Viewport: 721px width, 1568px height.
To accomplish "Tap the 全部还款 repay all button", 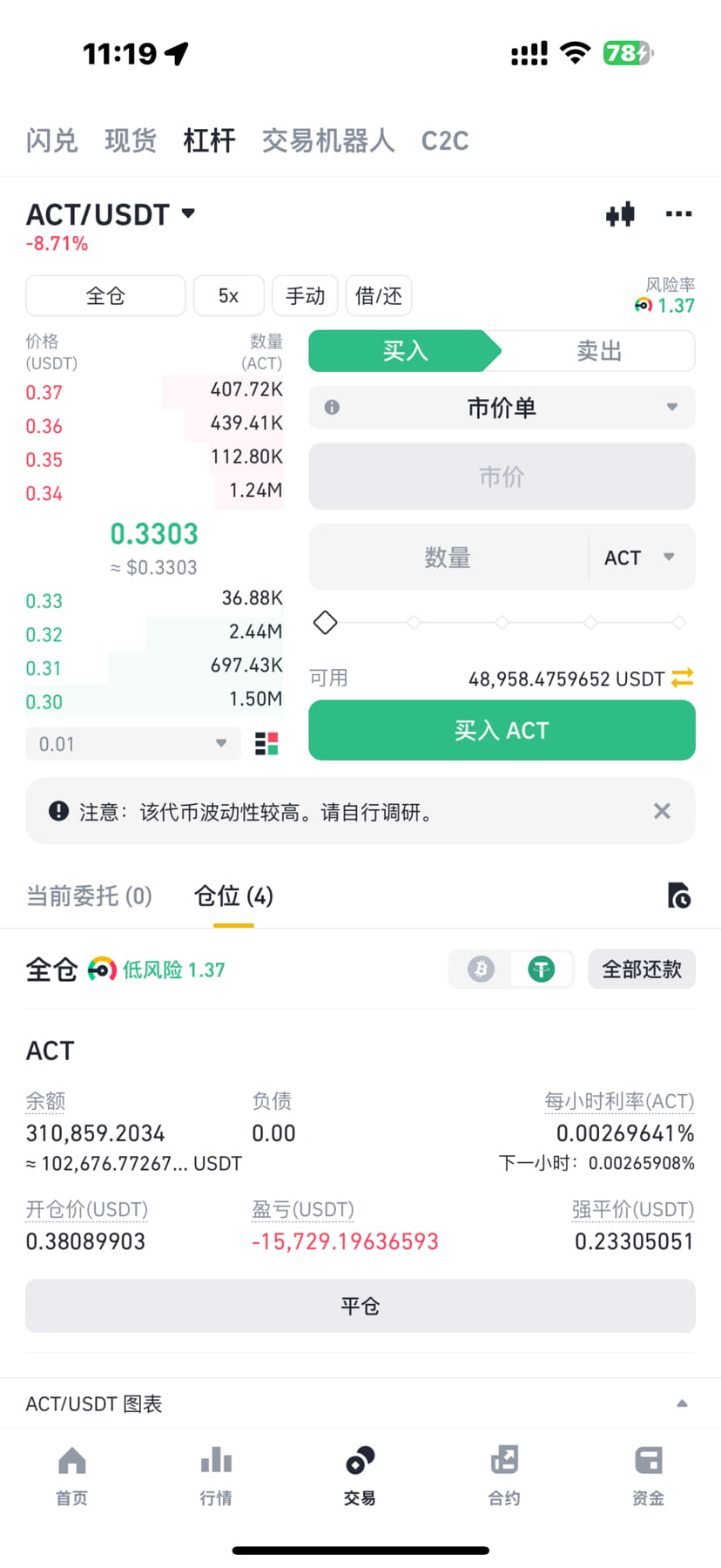I will pos(642,970).
